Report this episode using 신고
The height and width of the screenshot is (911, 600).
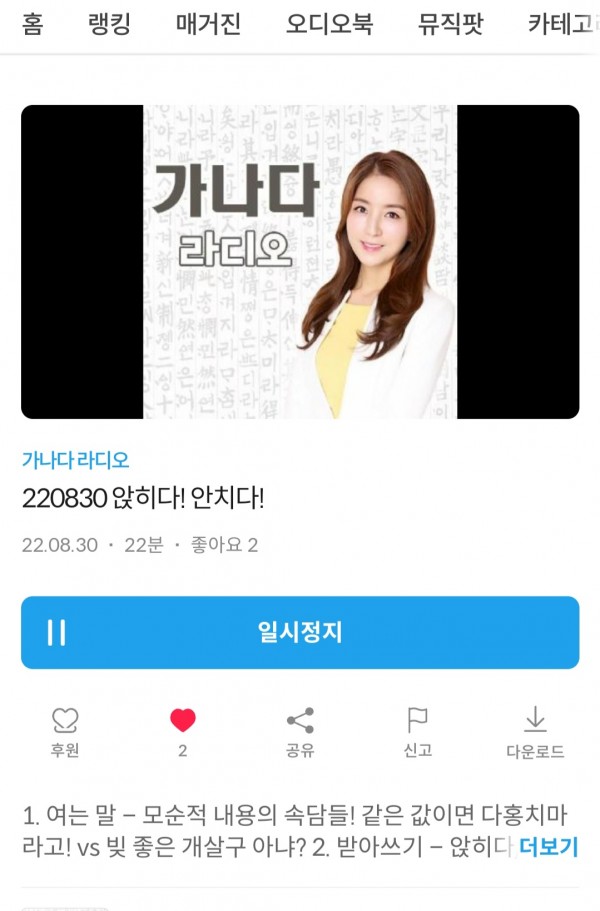(417, 731)
